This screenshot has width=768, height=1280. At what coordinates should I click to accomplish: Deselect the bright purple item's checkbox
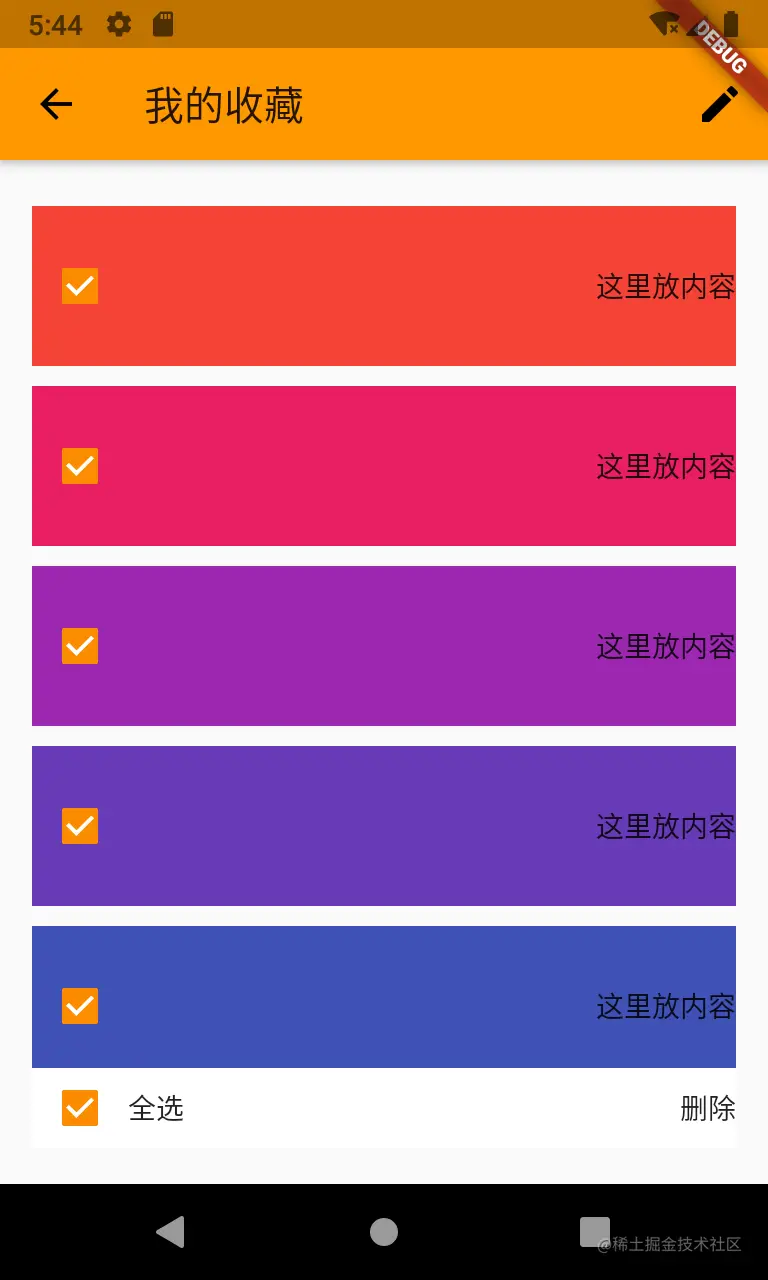[80, 646]
